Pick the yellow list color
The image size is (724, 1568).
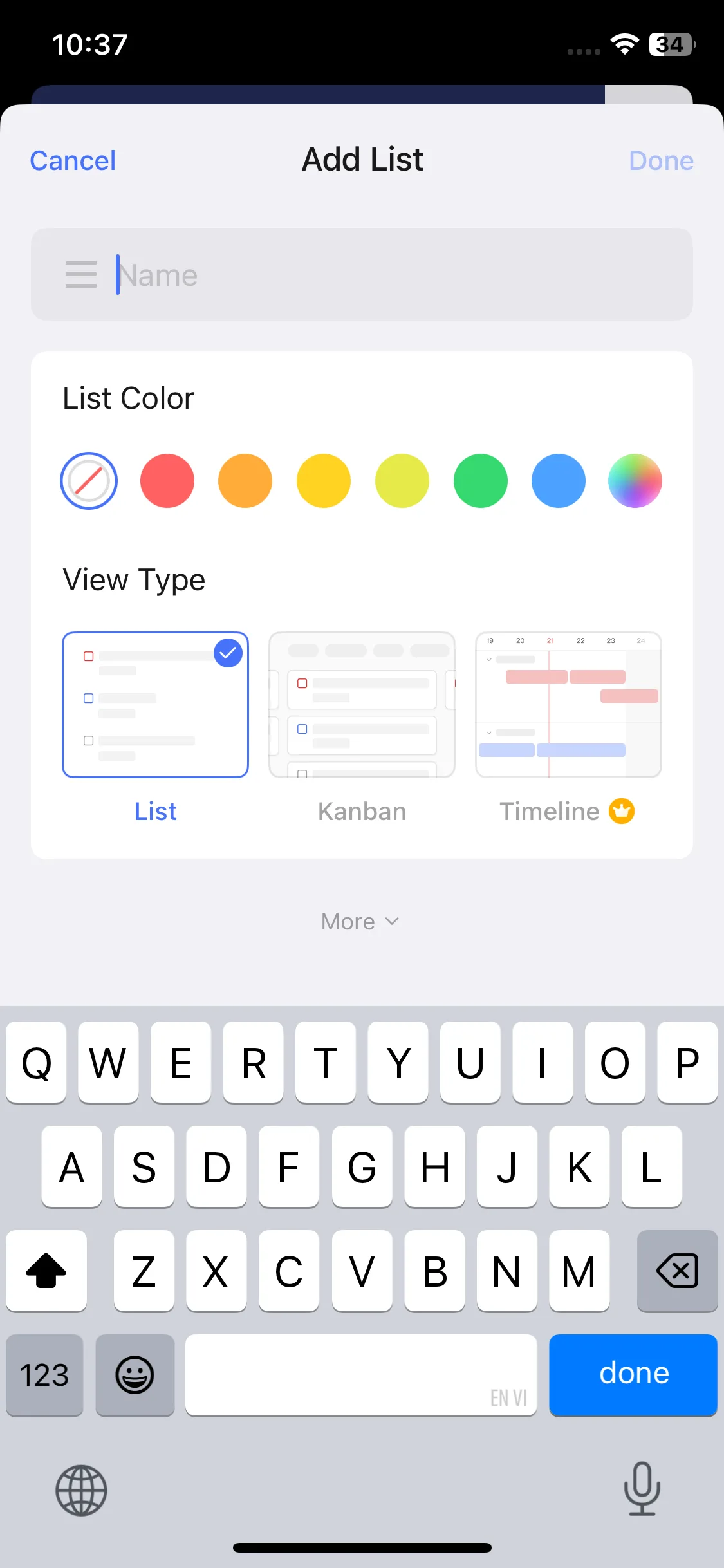(324, 481)
